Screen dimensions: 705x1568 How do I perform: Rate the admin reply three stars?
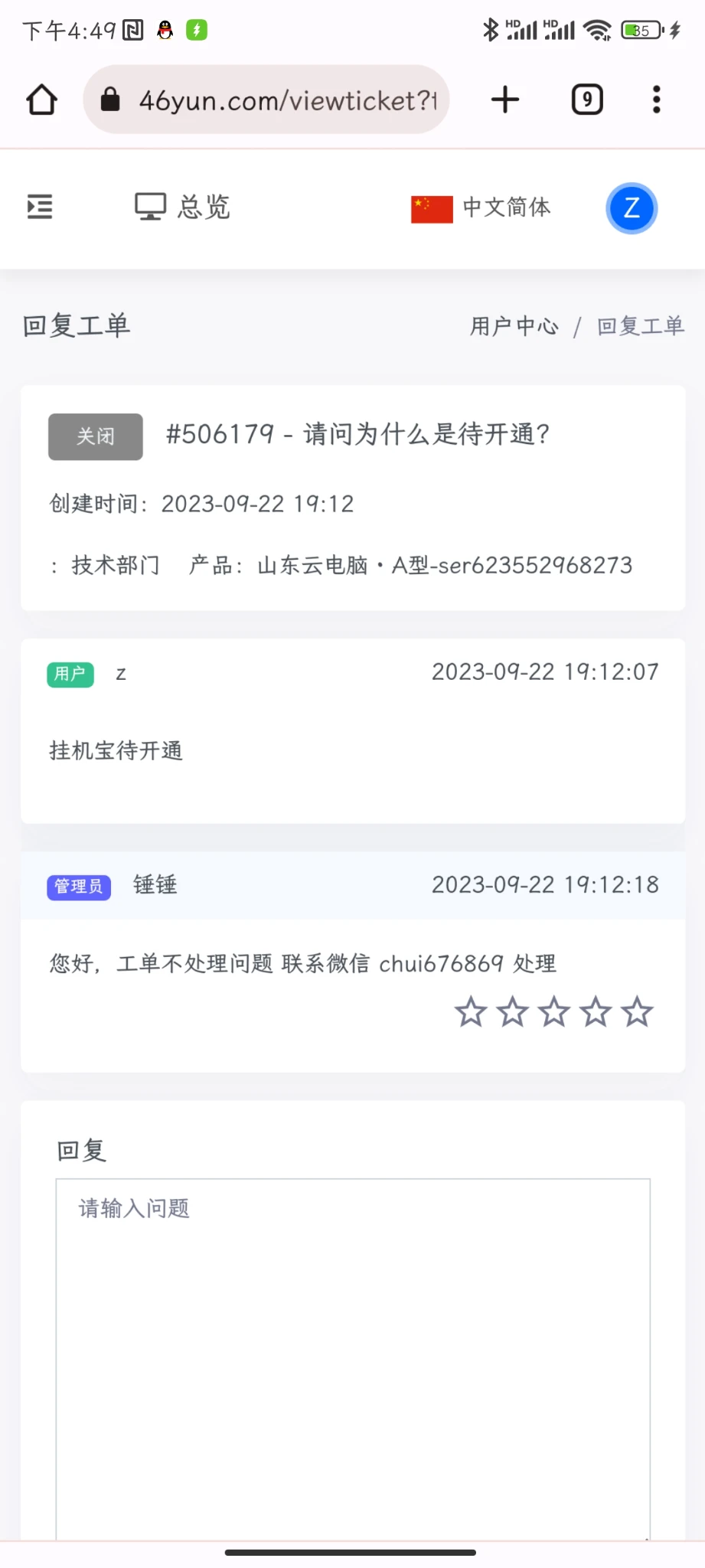point(554,1012)
